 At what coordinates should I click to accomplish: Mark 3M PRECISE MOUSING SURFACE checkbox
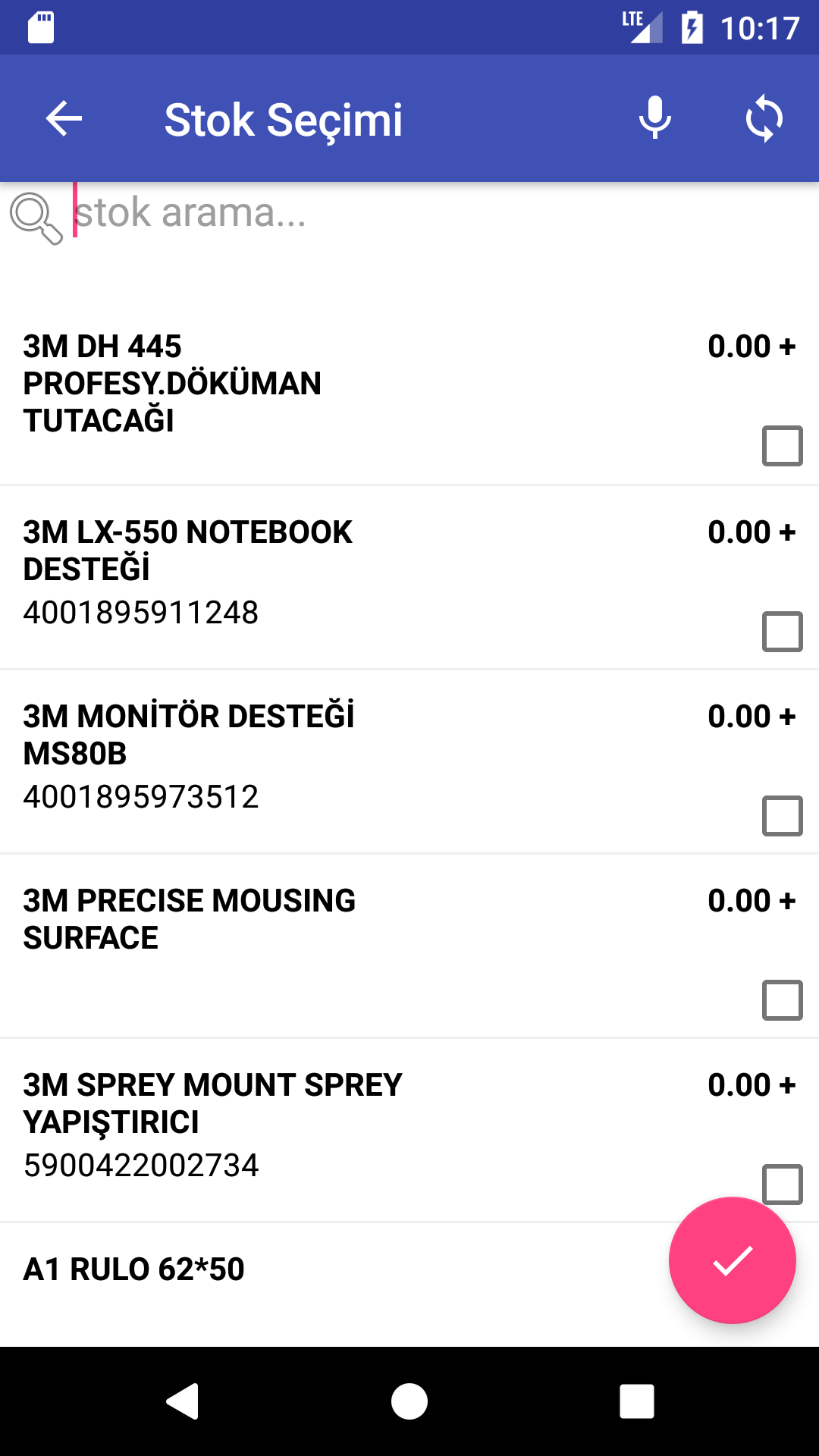coord(782,1000)
